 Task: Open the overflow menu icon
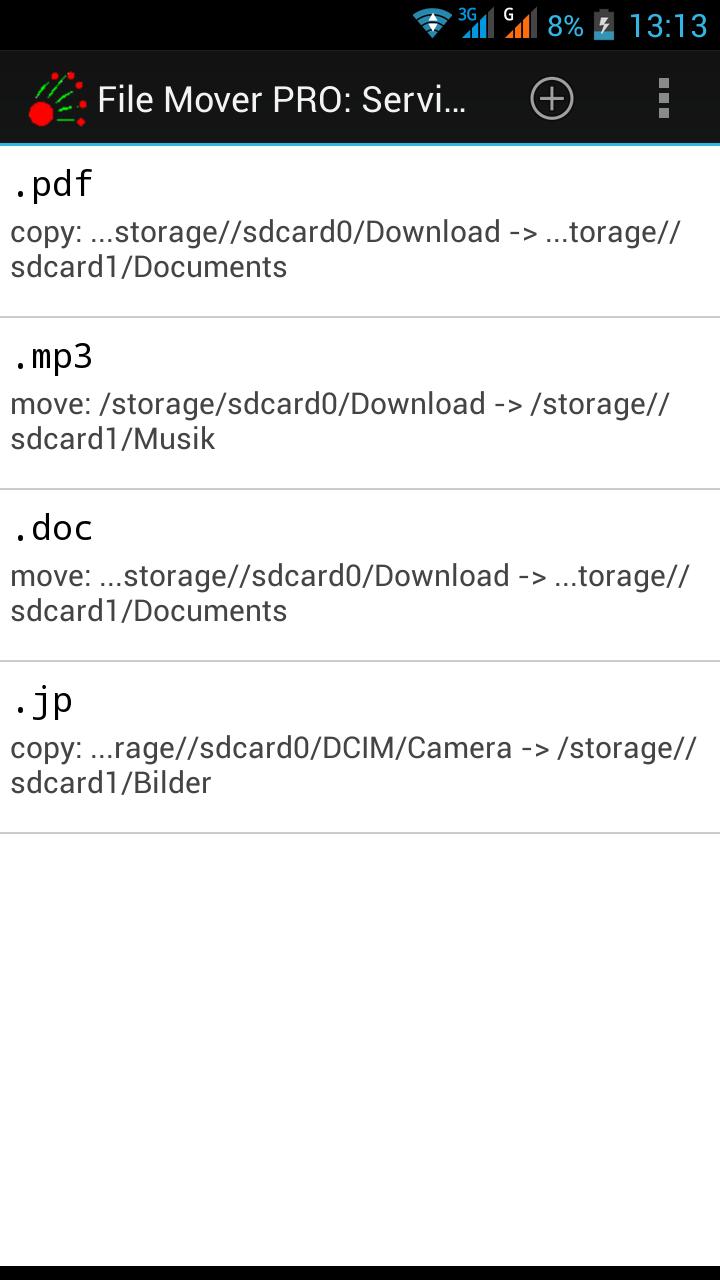(x=662, y=97)
